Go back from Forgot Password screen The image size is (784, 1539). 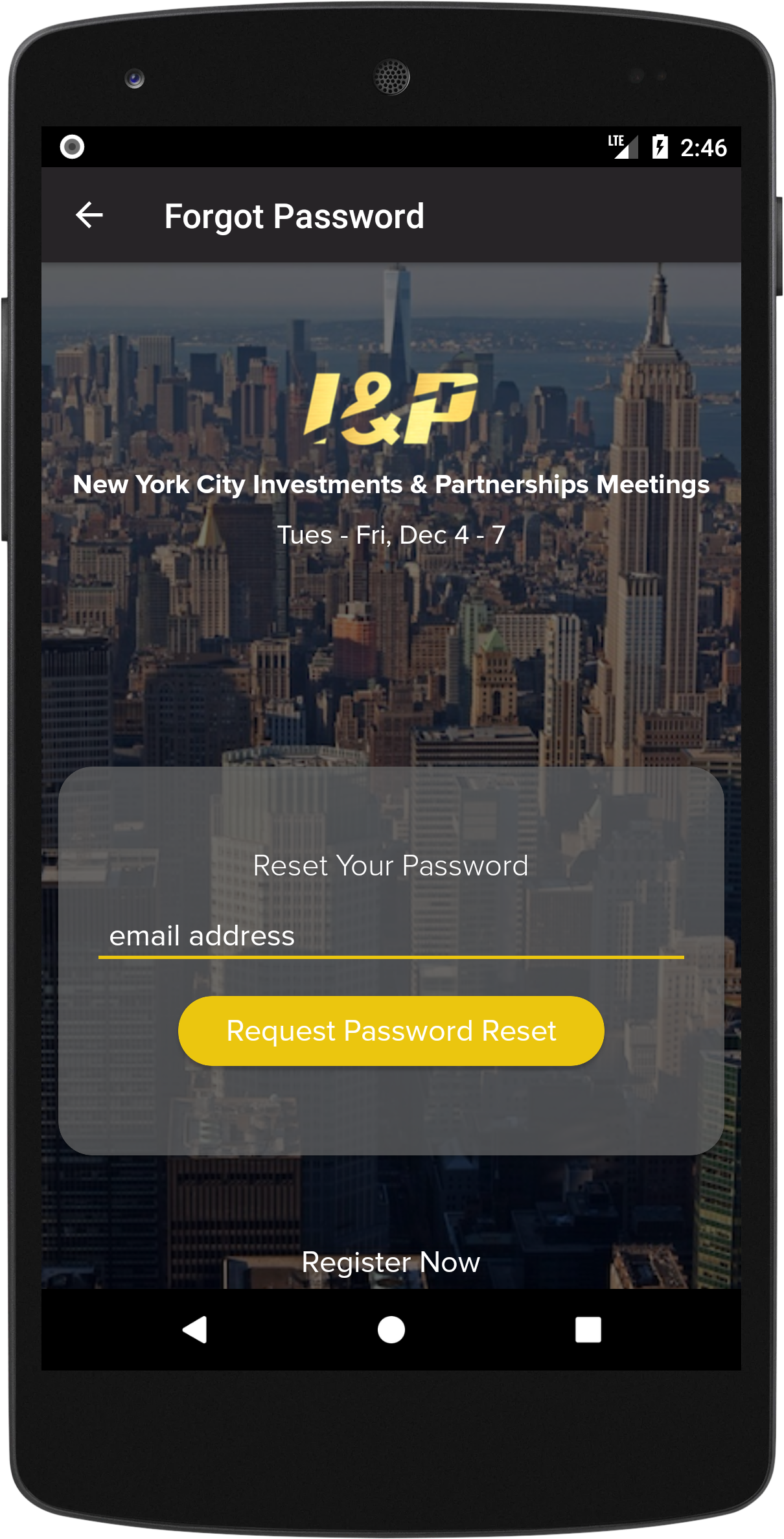(89, 216)
